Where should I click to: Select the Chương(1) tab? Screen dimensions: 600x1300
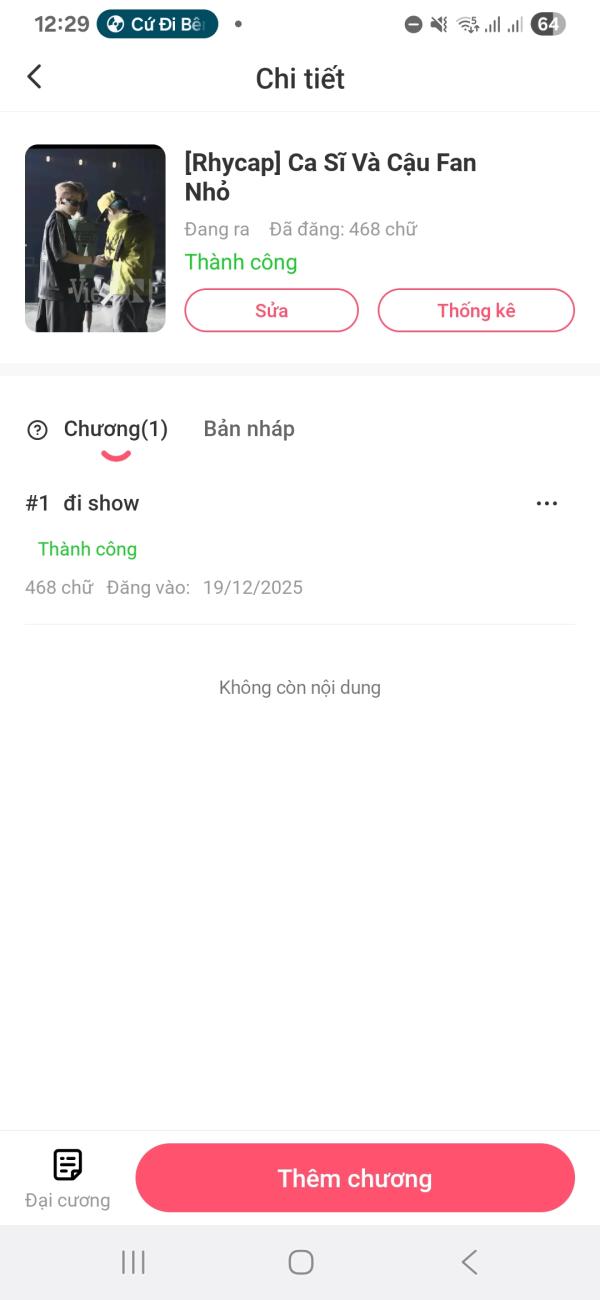pyautogui.click(x=116, y=429)
